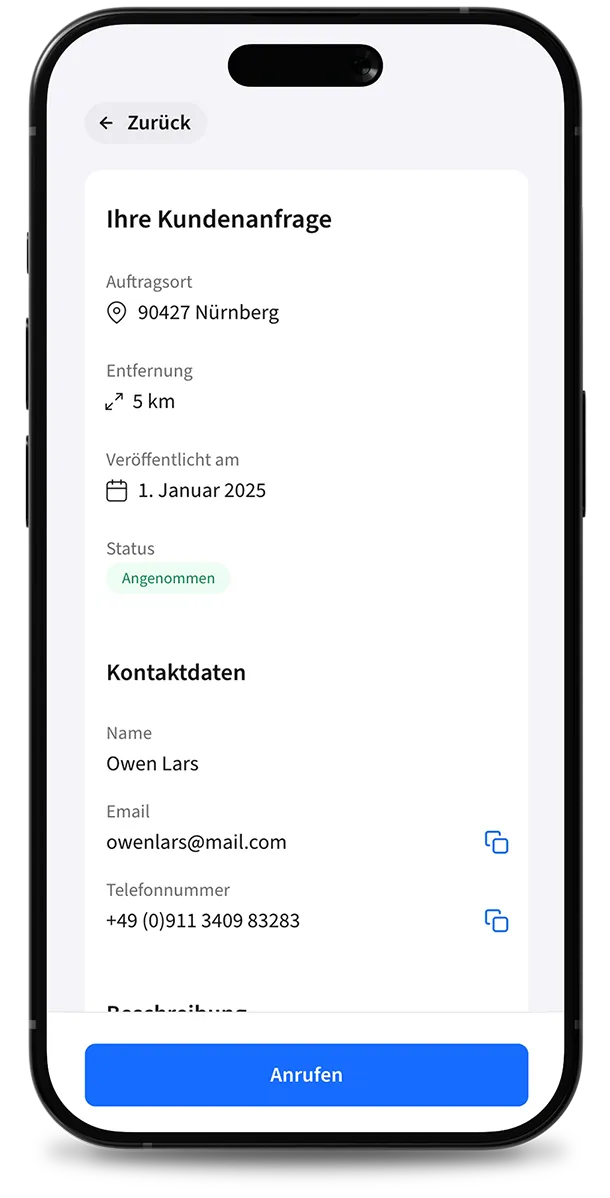Screen dimensions: 610x1198
Task: Go back with the Zurück button
Action: [145, 123]
